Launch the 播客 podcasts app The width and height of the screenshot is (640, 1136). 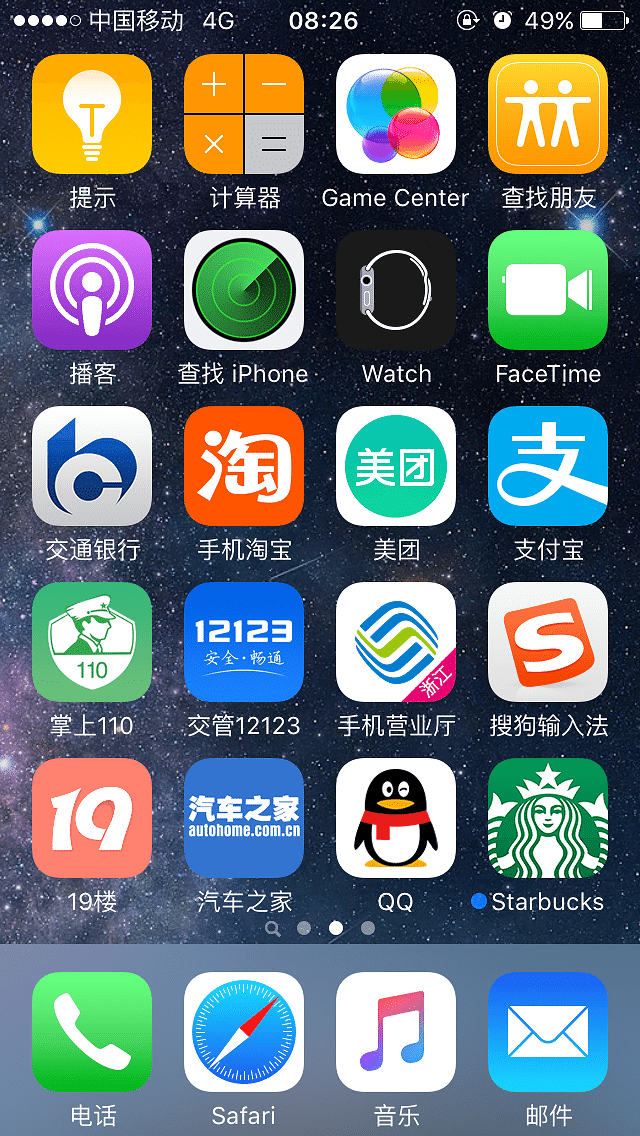tap(92, 290)
